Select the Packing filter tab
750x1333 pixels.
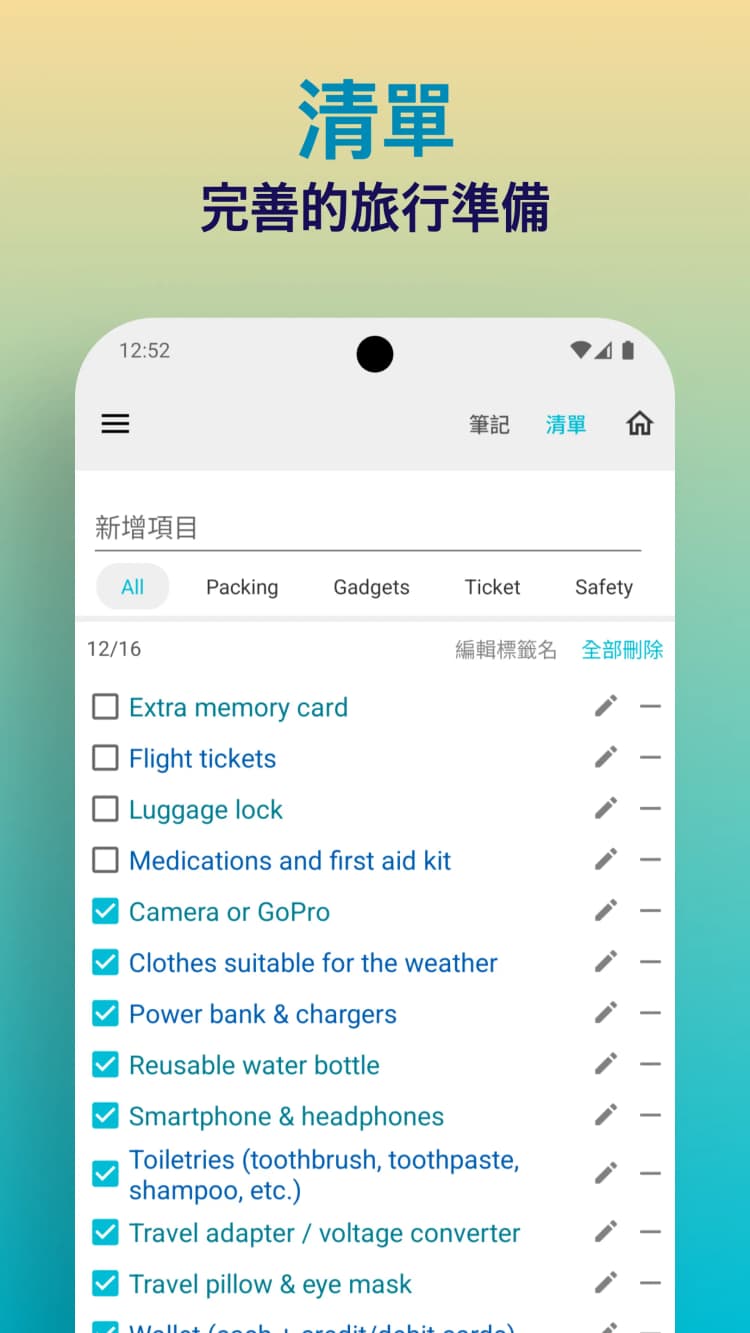(242, 587)
